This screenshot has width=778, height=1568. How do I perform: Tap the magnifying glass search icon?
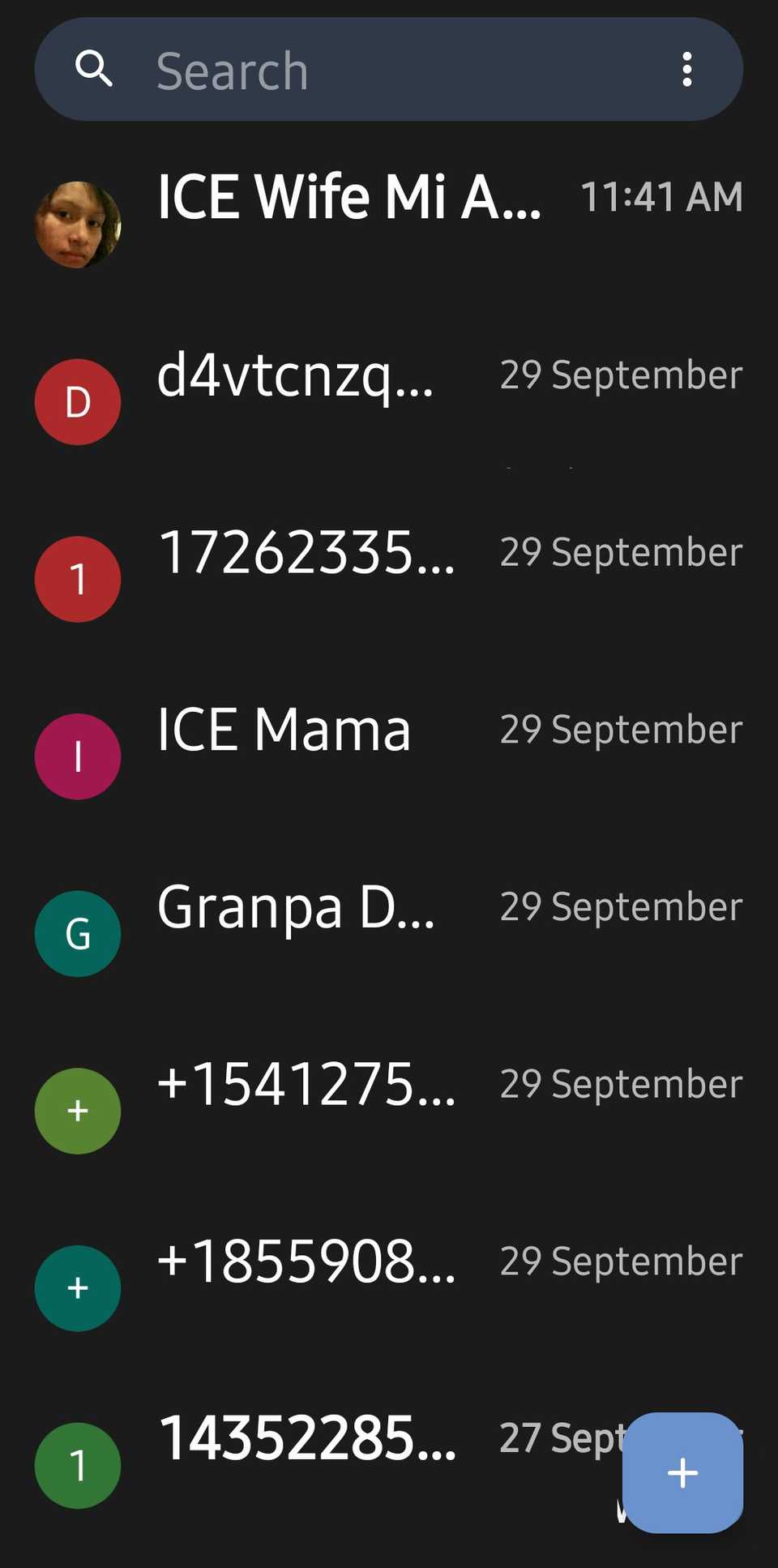pyautogui.click(x=93, y=69)
